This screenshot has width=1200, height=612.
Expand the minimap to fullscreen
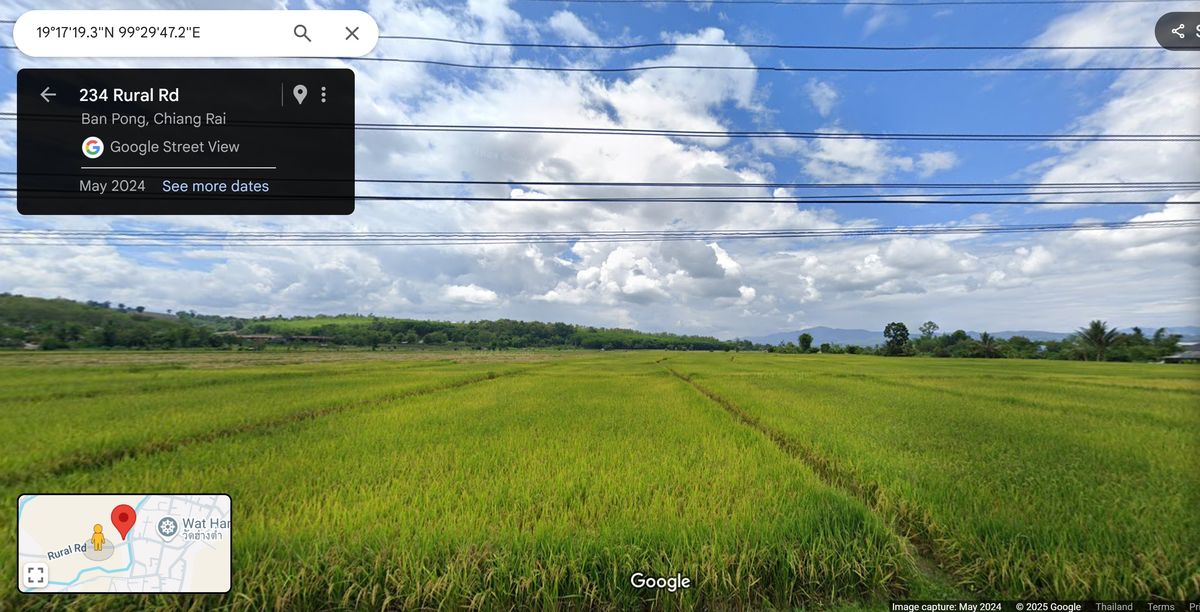pos(36,575)
